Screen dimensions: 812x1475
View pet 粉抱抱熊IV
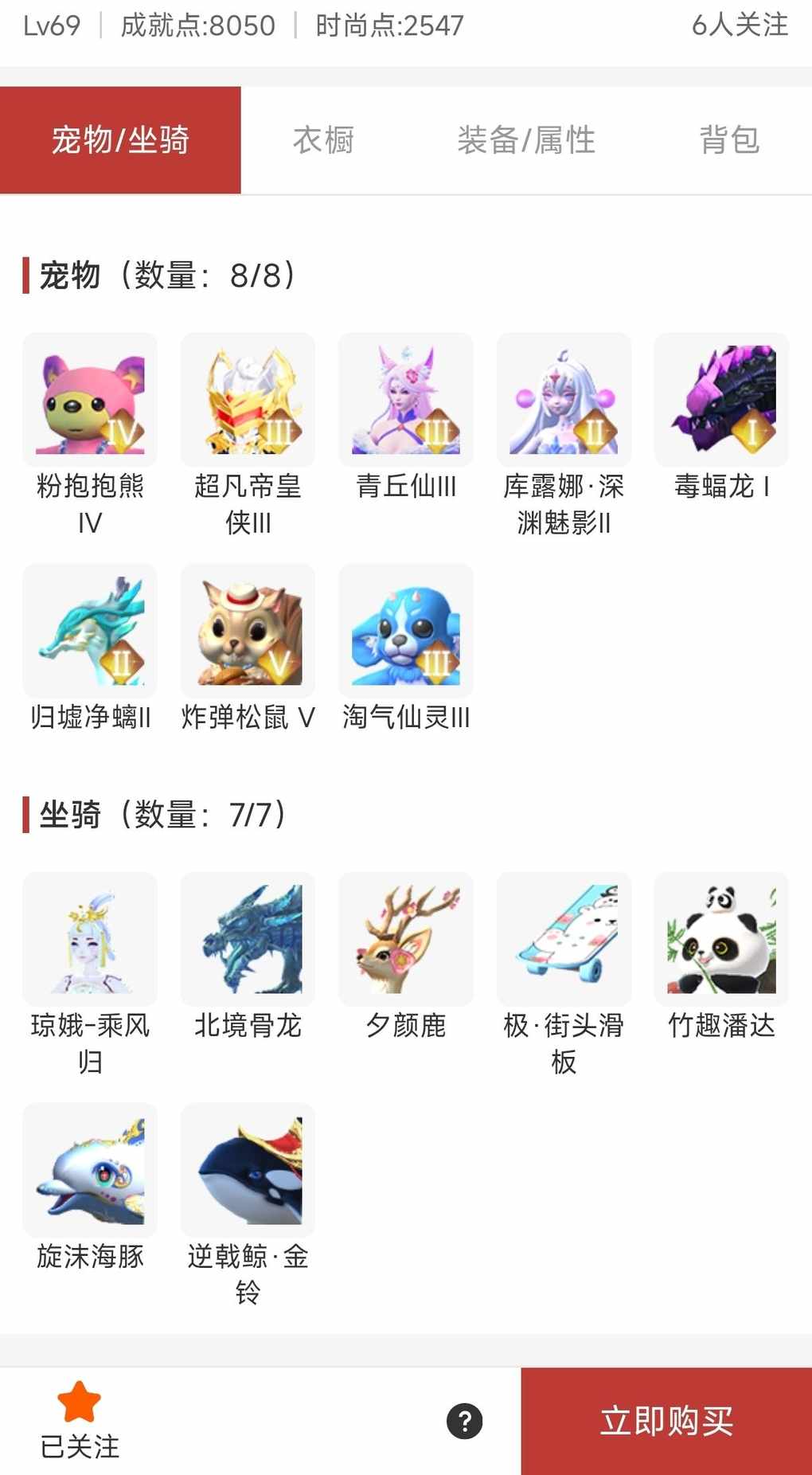pyautogui.click(x=90, y=400)
